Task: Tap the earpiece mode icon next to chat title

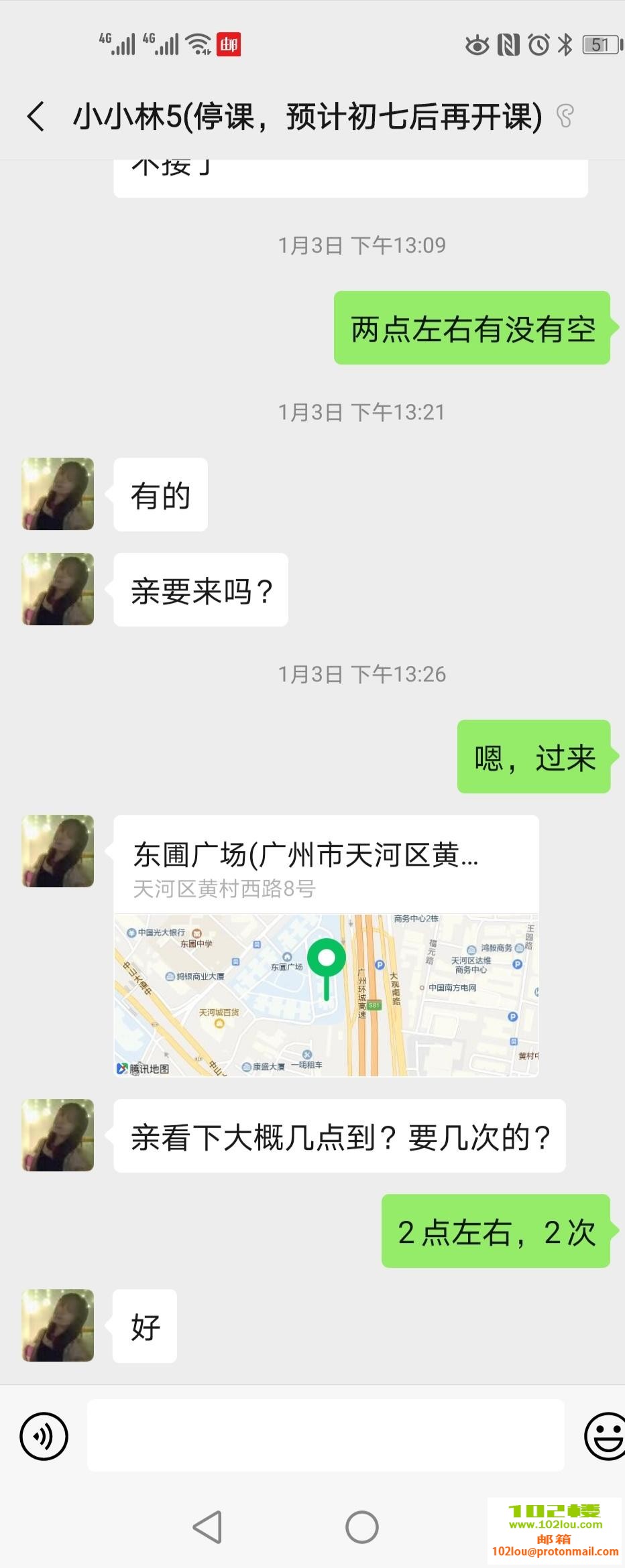Action: [567, 115]
